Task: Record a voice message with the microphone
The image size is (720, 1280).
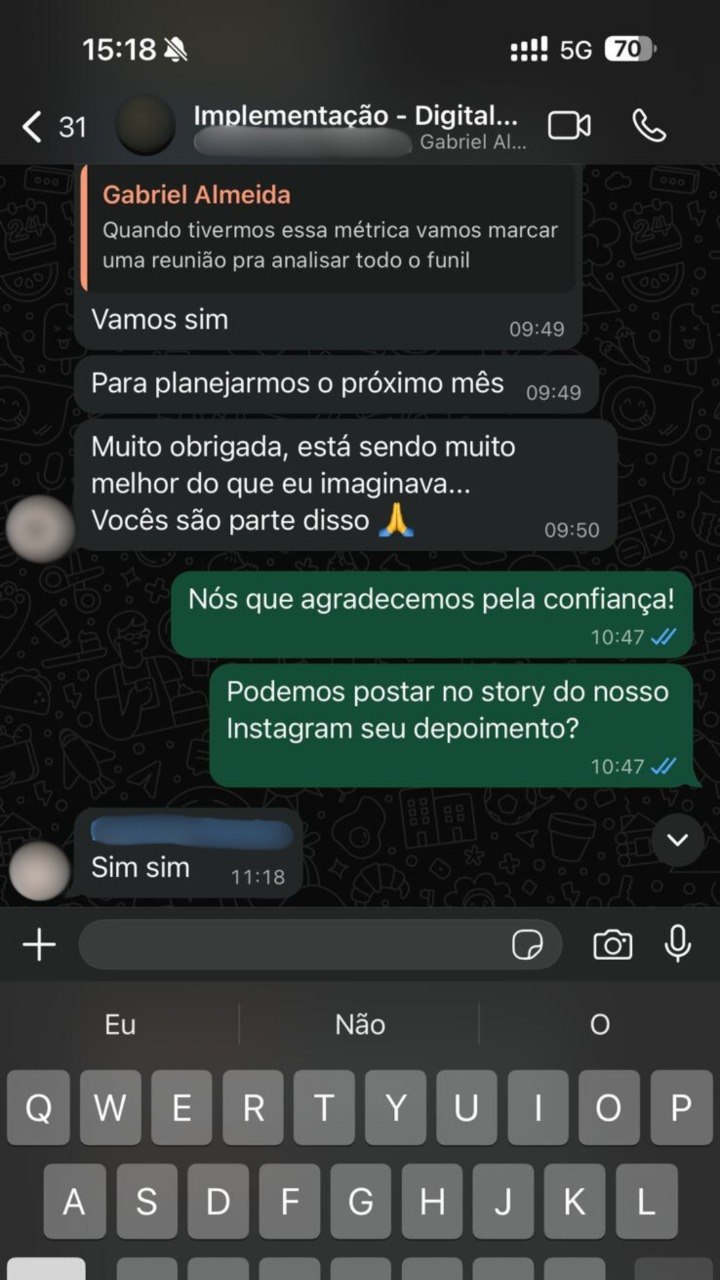Action: click(679, 943)
